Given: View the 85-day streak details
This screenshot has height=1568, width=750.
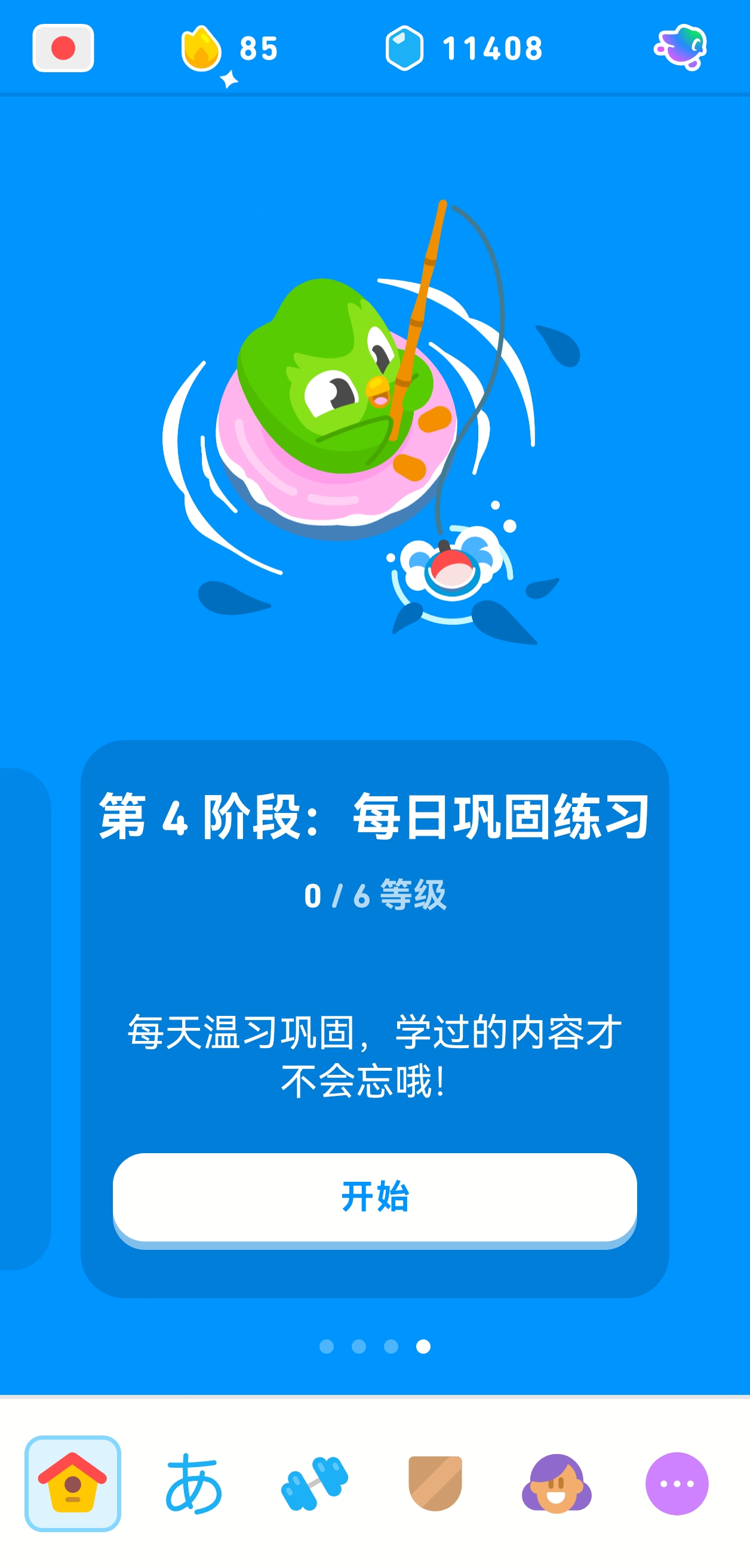Looking at the screenshot, I should pos(229,49).
